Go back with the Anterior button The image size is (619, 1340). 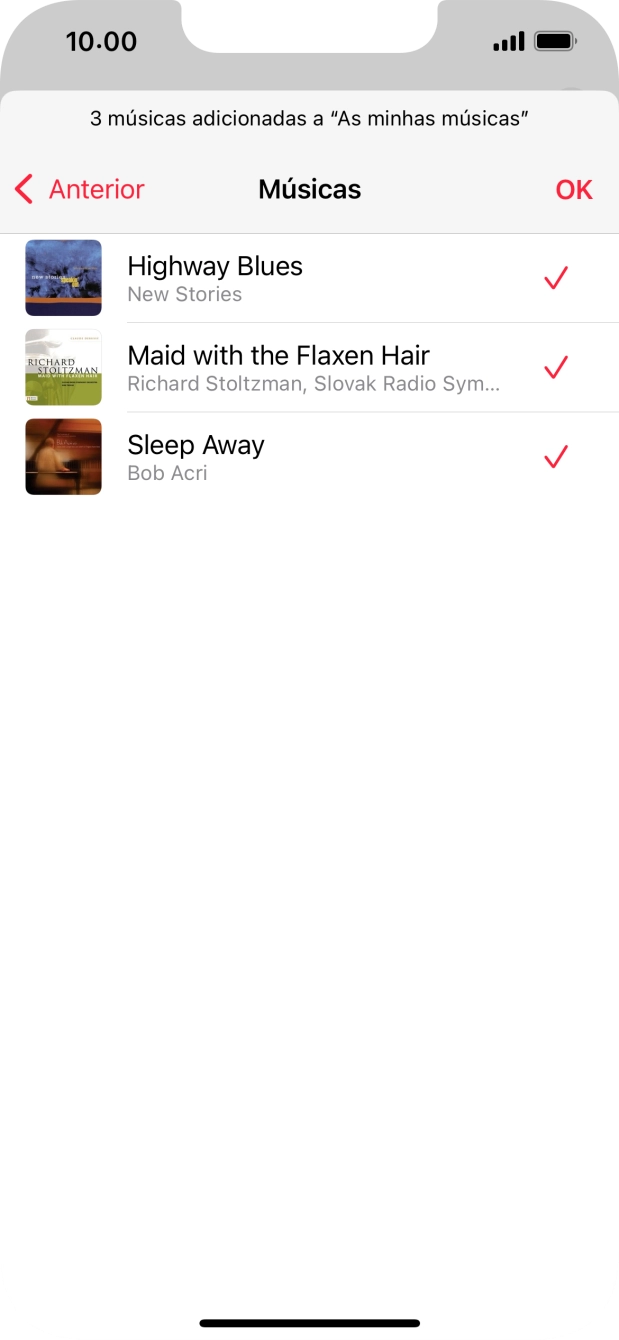tap(80, 189)
